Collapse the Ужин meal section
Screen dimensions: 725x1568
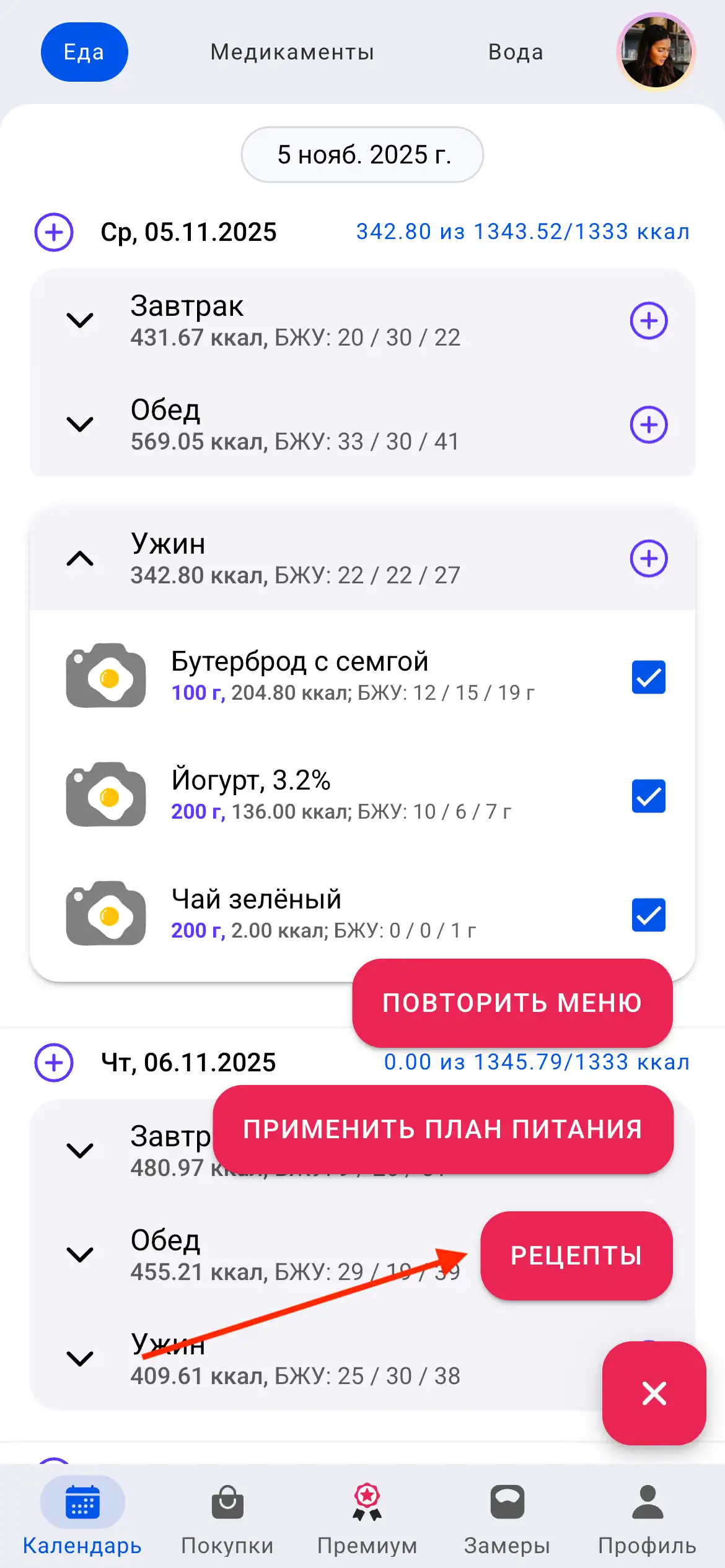coord(79,558)
